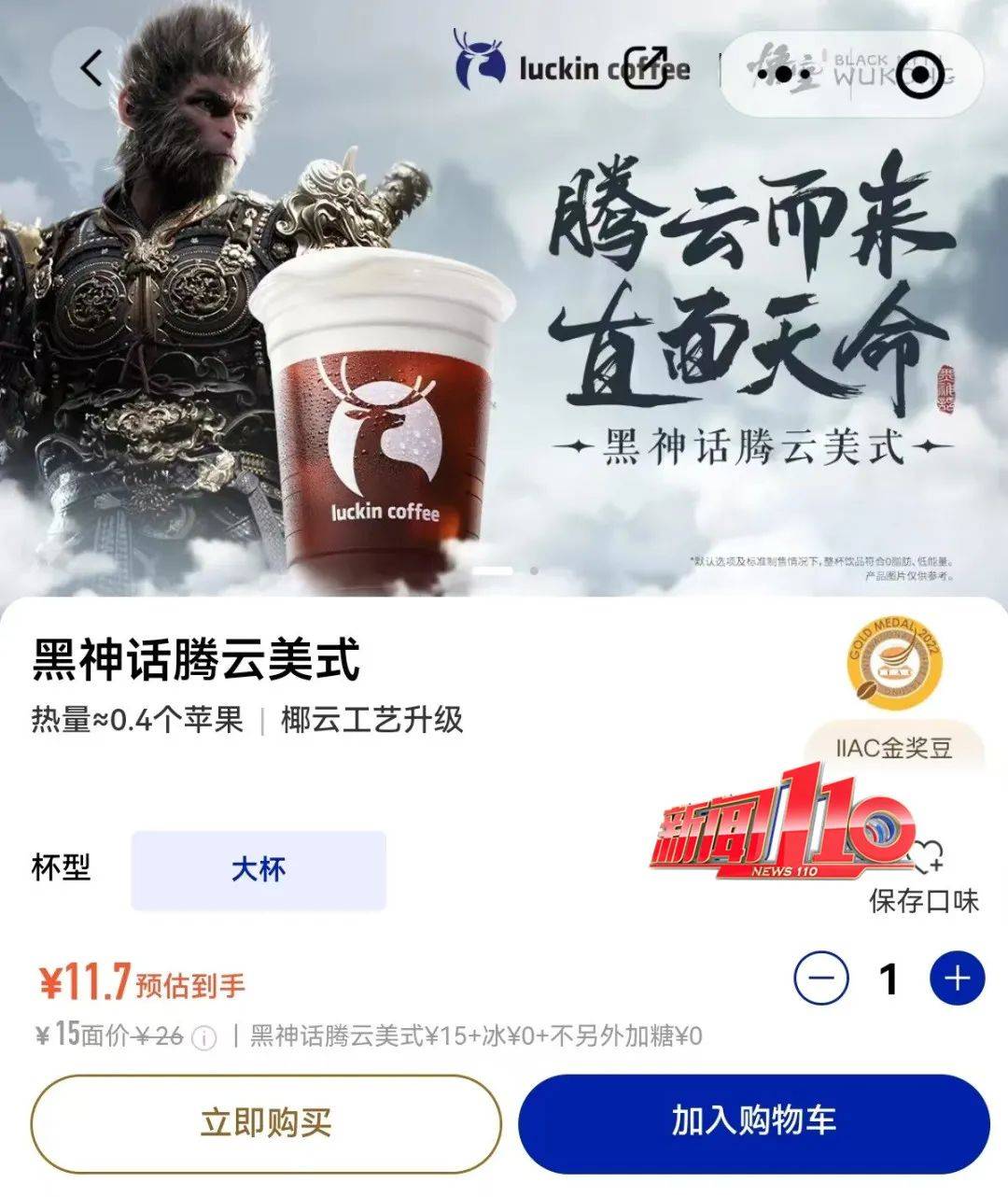
Task: Open the price info icon beside ¥26
Action: (204, 1037)
